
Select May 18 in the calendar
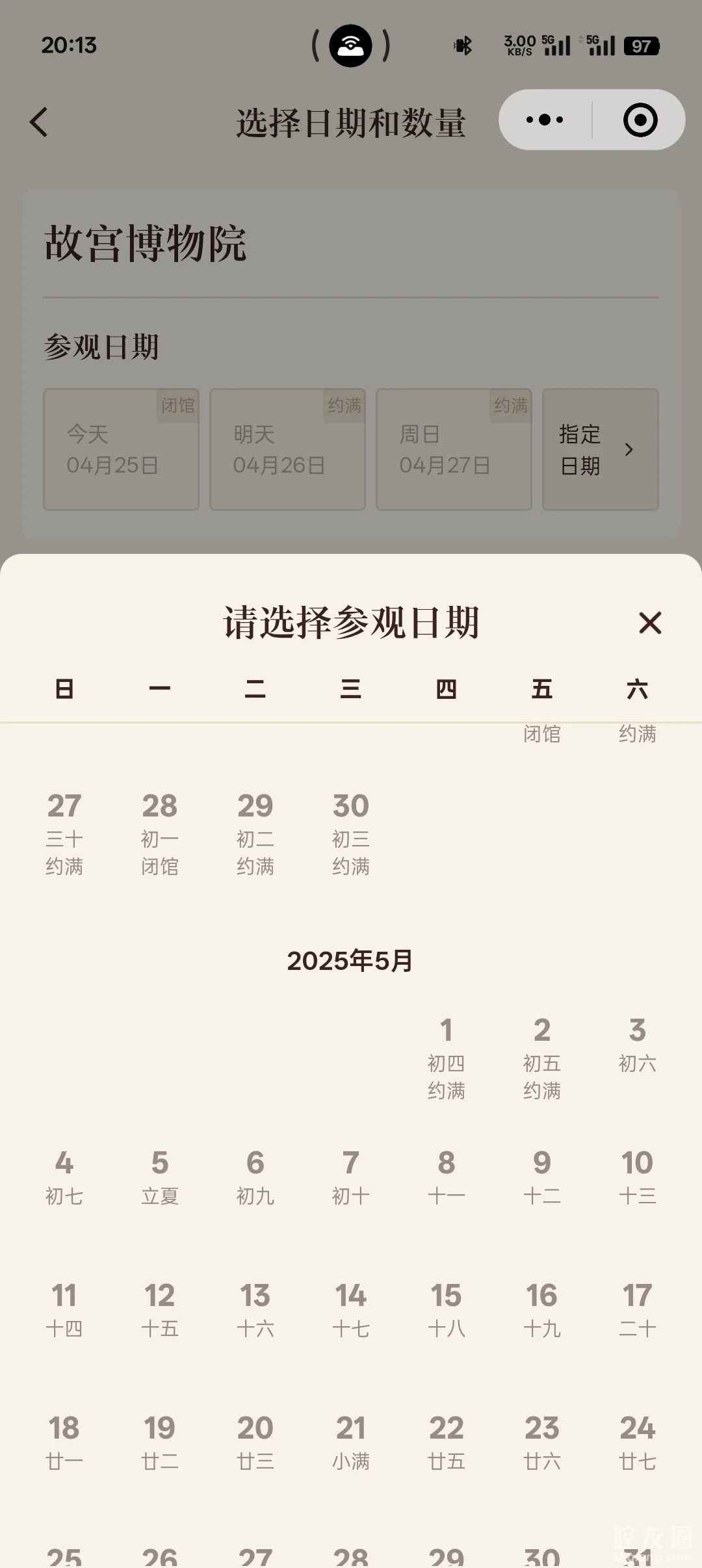(x=64, y=1442)
